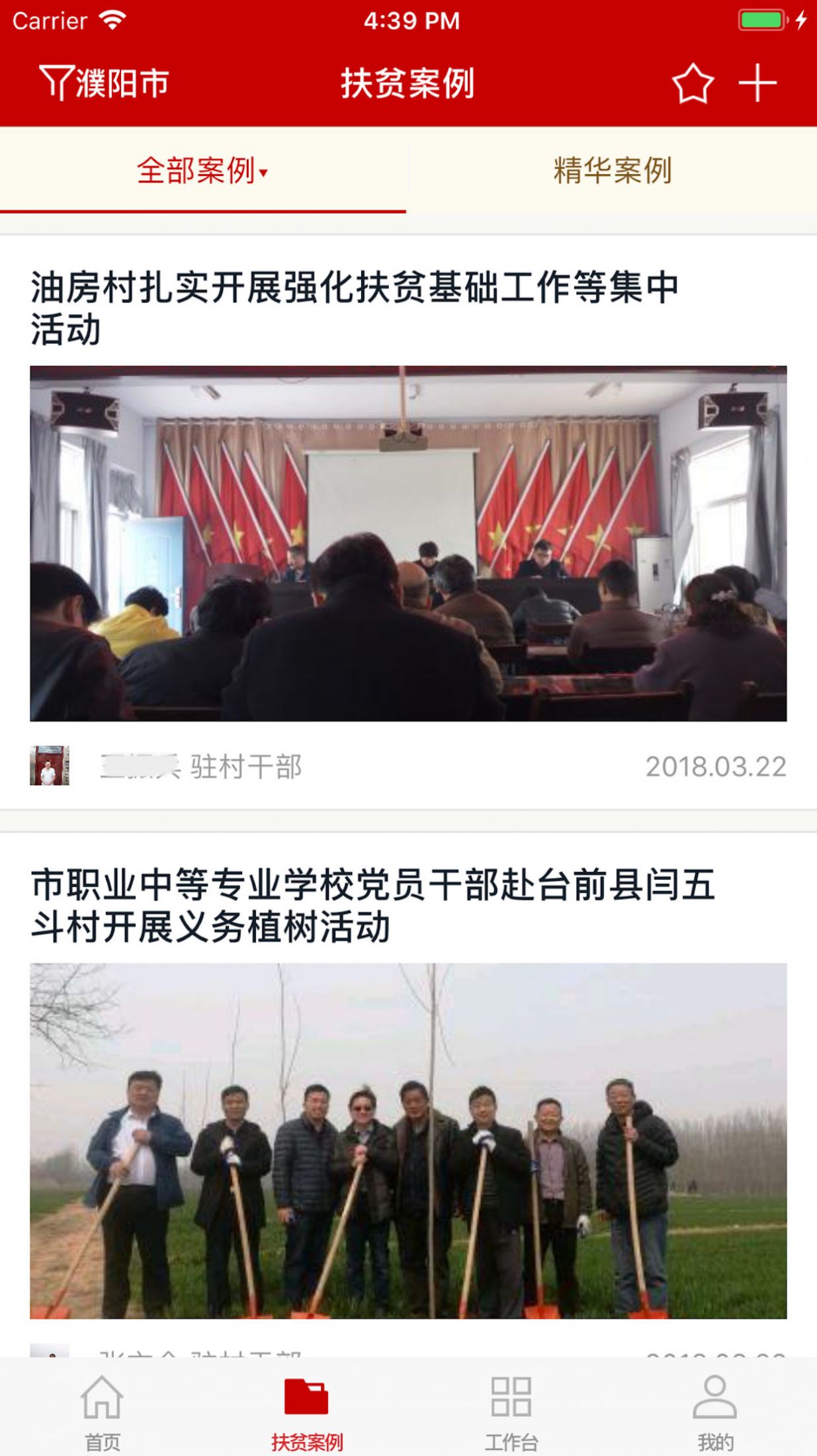Tap the star favorites icon in title bar
This screenshot has width=817, height=1456.
tap(694, 82)
